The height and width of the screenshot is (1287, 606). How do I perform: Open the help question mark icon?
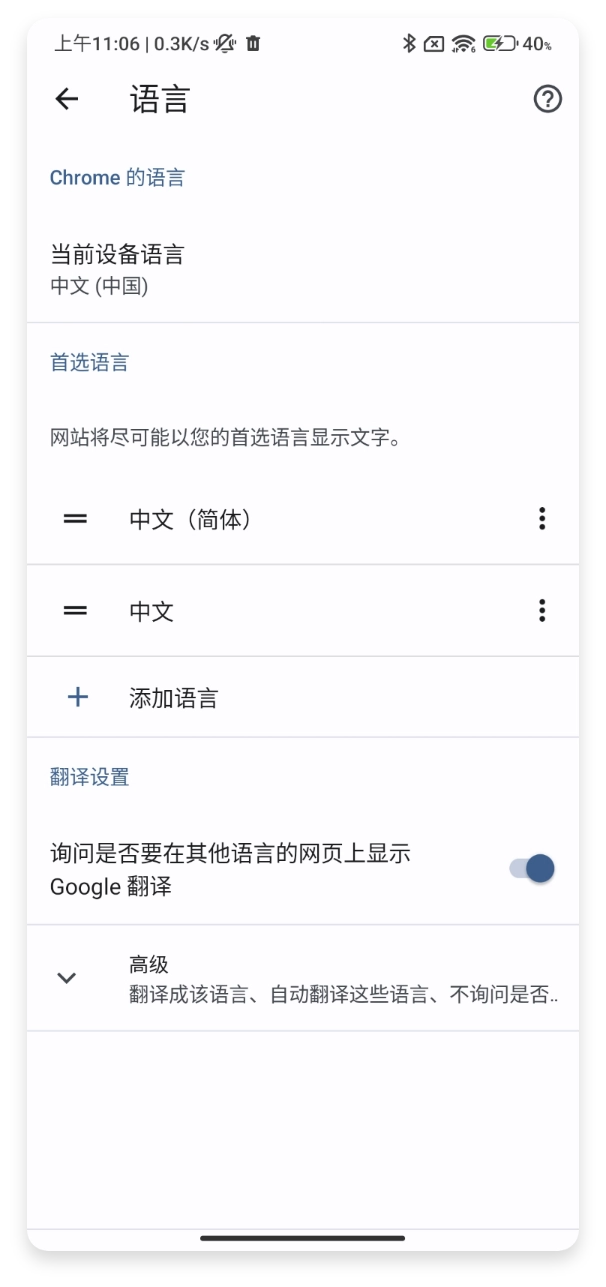[547, 99]
